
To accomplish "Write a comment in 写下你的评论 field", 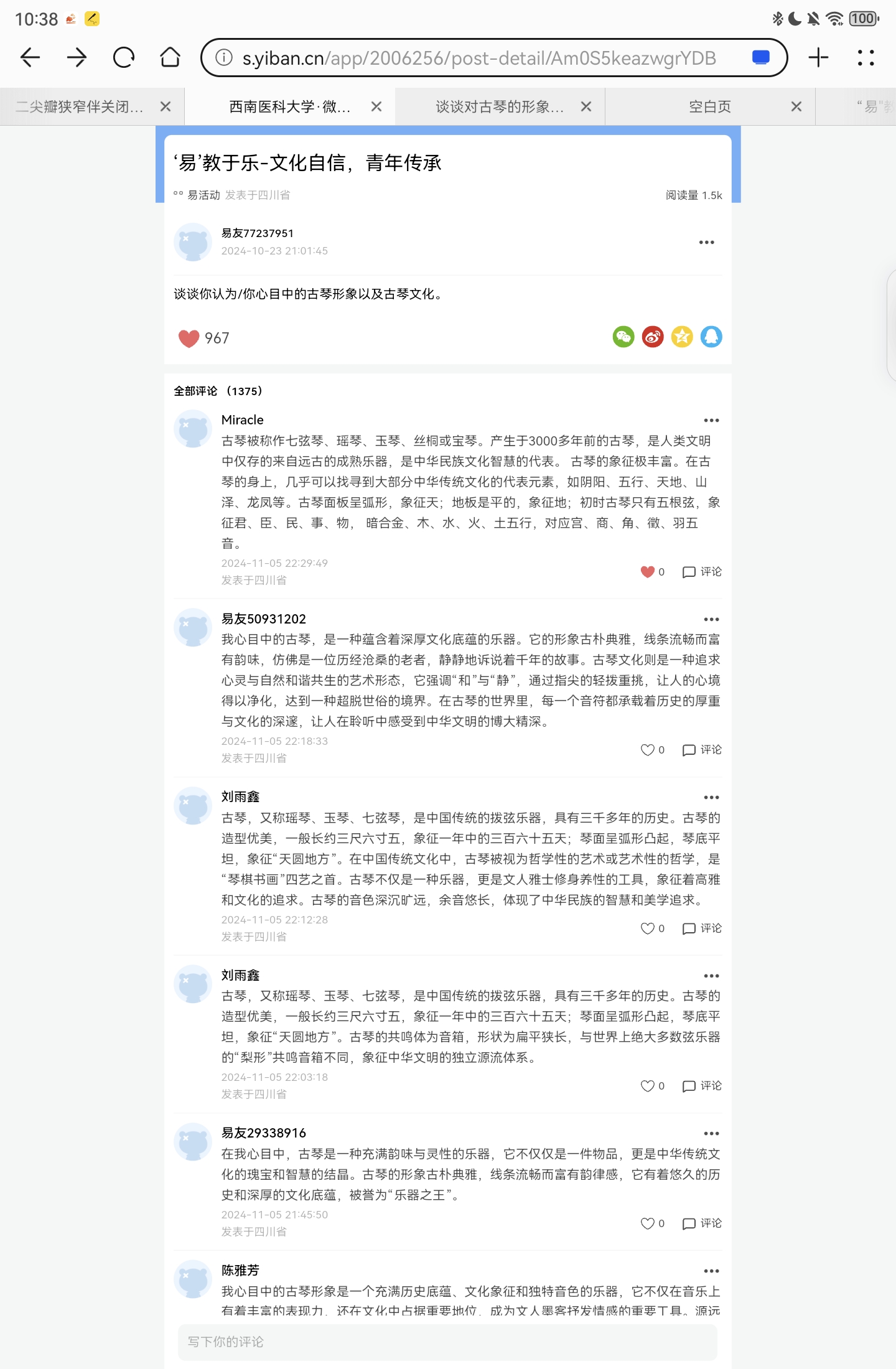I will [x=447, y=1342].
